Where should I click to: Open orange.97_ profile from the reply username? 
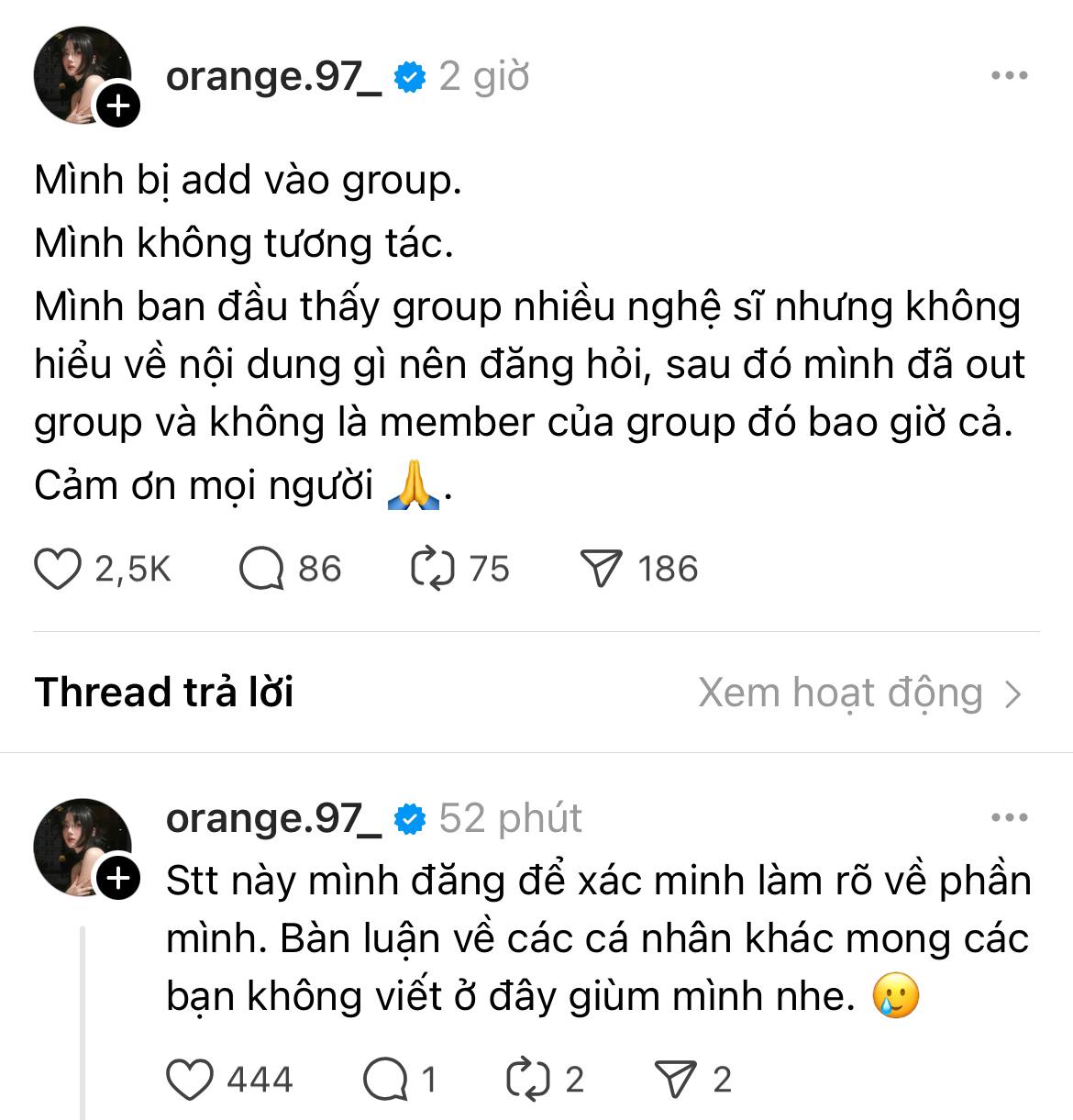(273, 817)
